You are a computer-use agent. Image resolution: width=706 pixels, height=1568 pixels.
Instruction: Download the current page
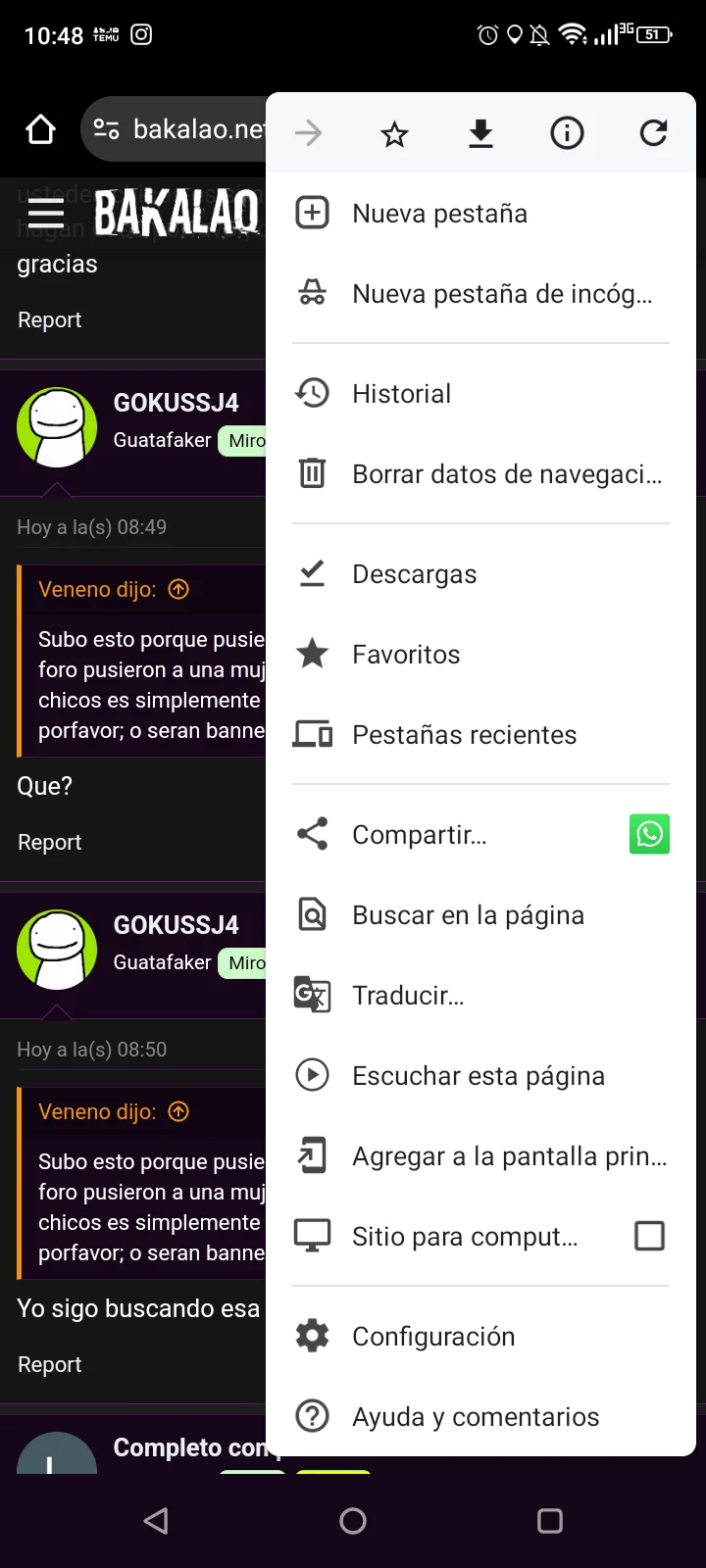[480, 133]
